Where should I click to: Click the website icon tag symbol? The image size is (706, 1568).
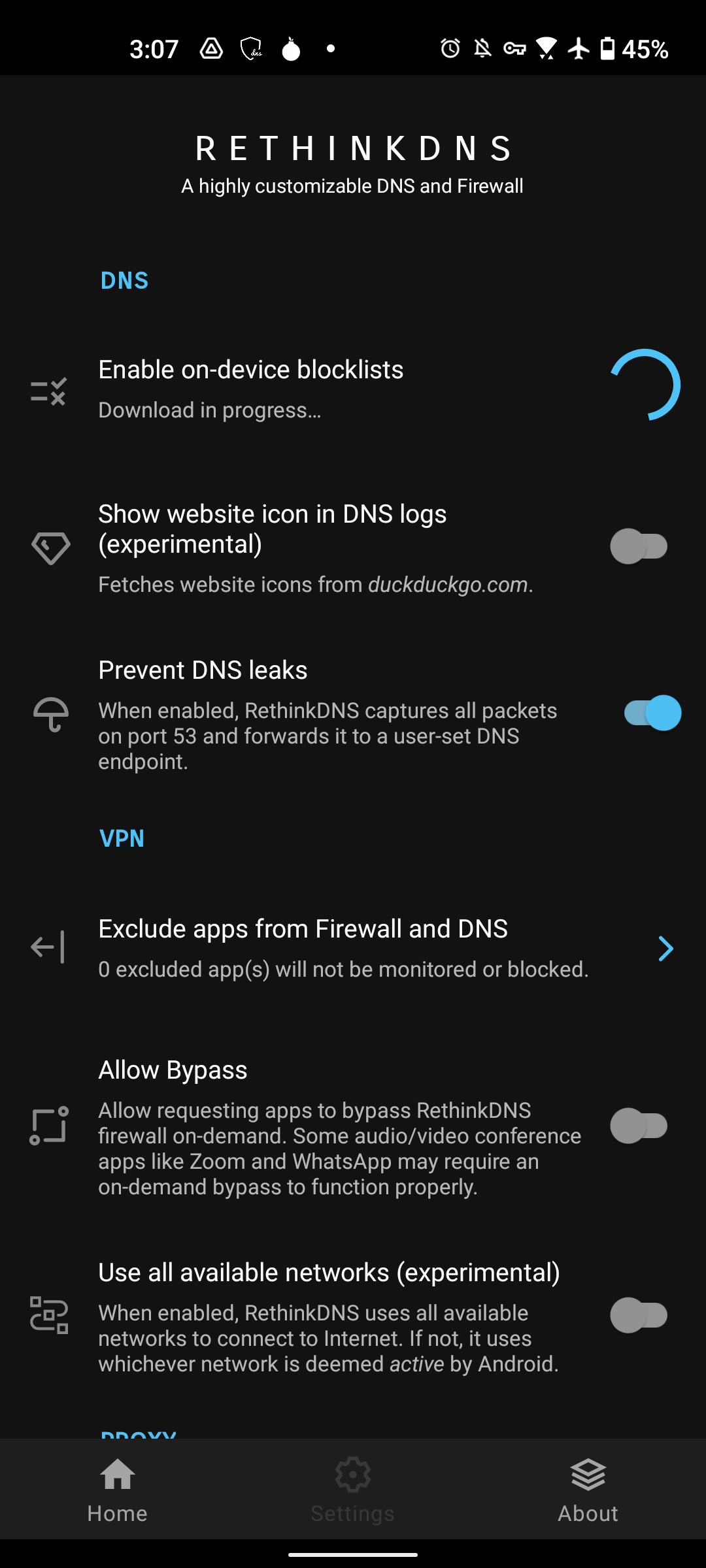click(49, 549)
